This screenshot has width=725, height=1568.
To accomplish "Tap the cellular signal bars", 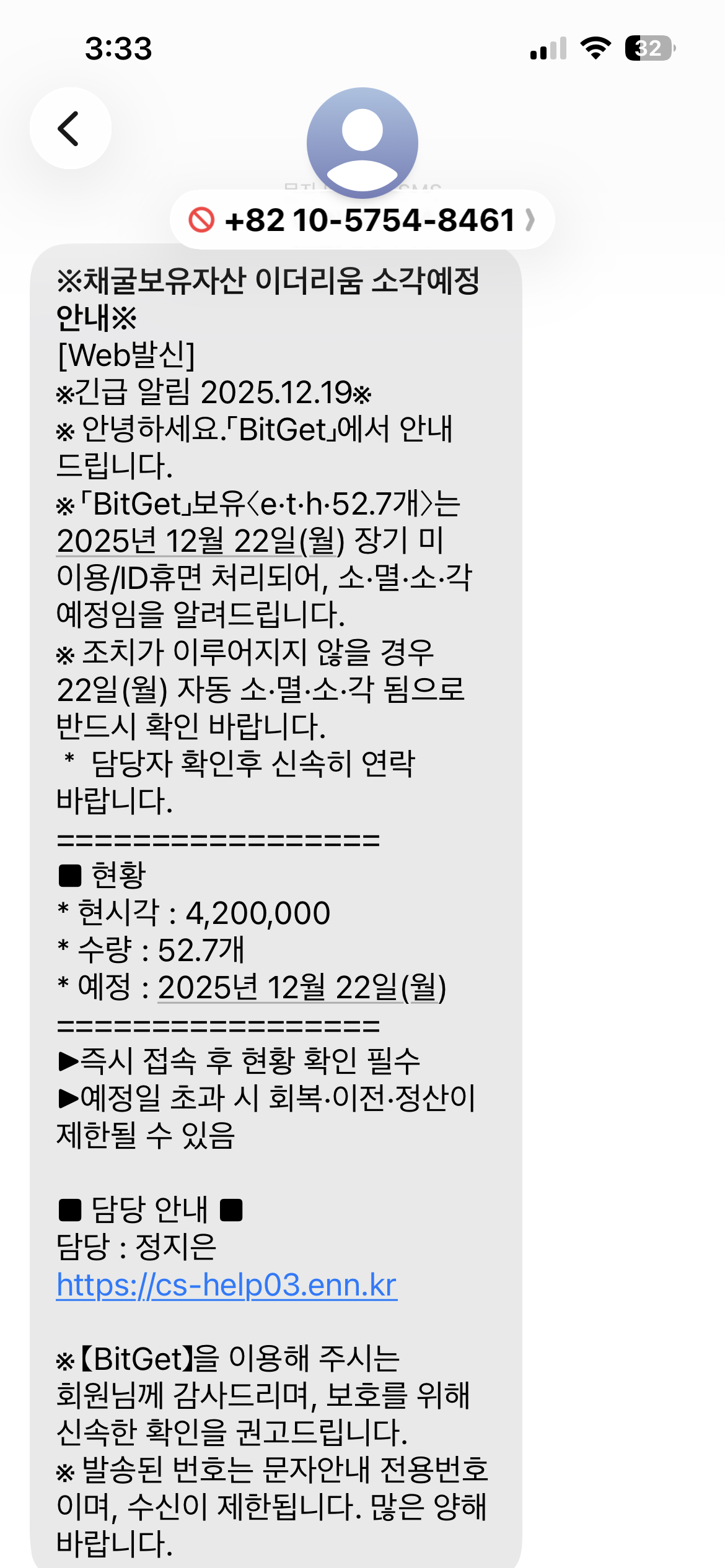I will tap(548, 48).
